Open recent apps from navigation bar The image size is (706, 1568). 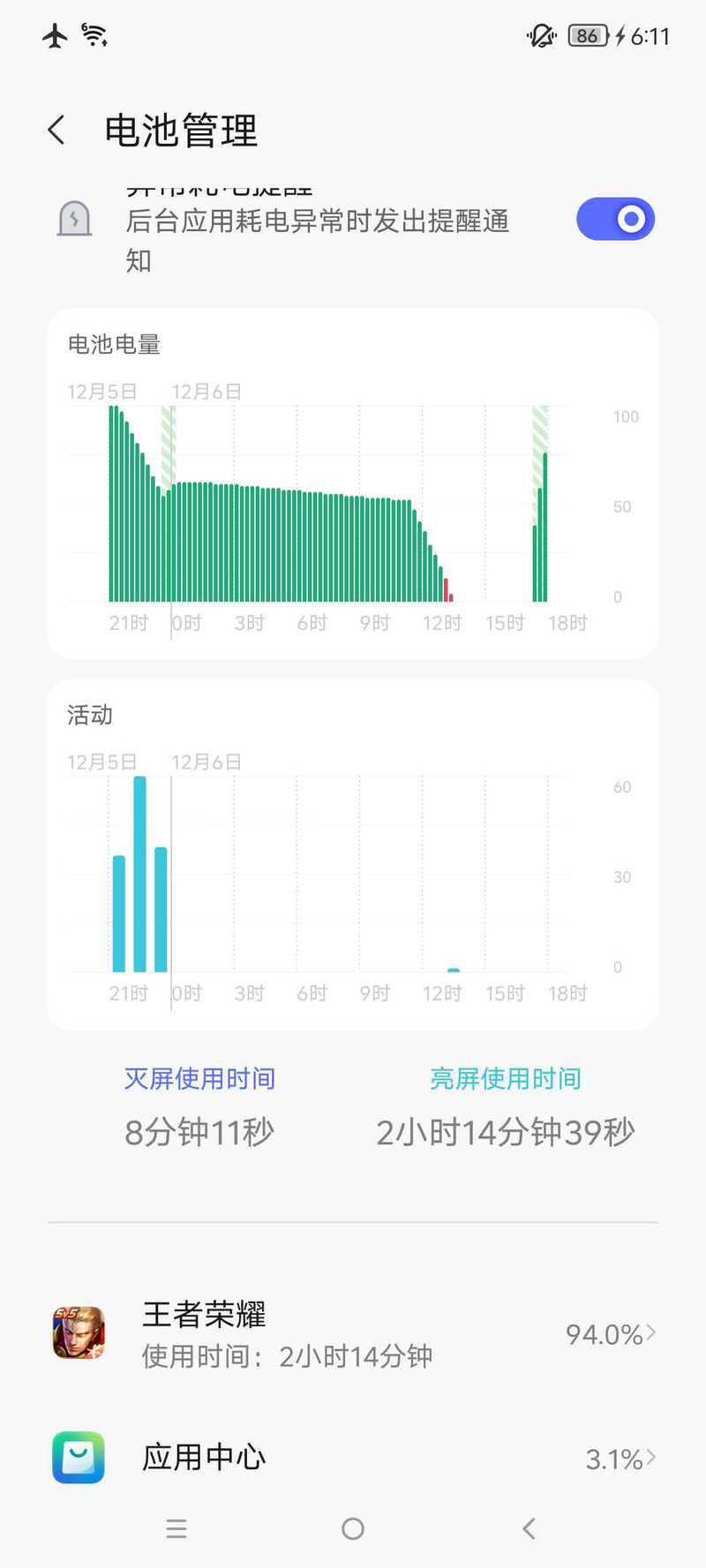pos(176,1528)
